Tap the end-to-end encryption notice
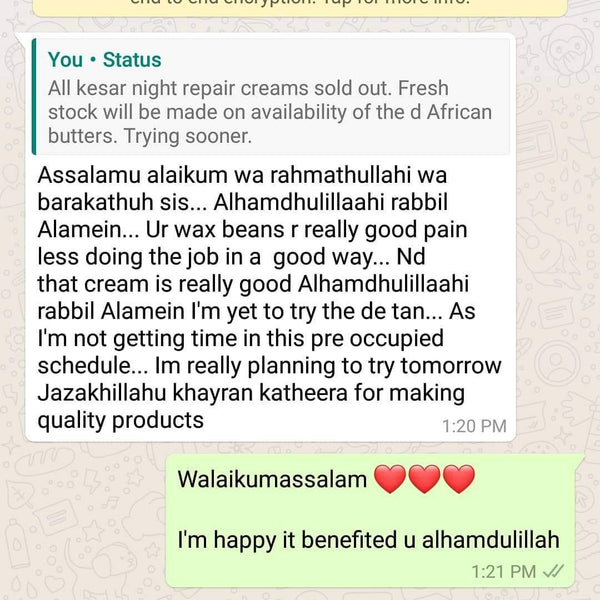 click(x=299, y=6)
